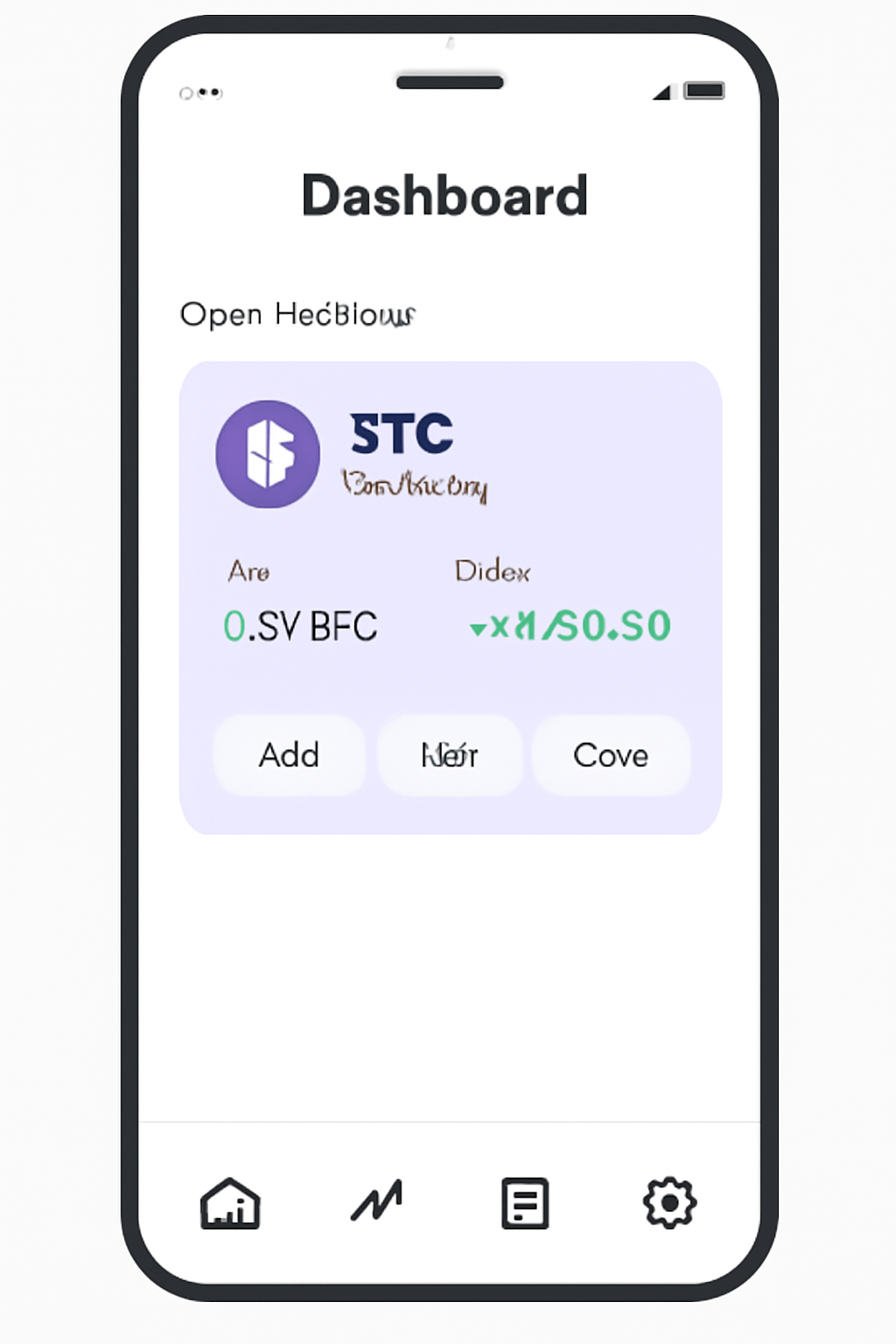Image resolution: width=896 pixels, height=1344 pixels.
Task: Open the document list tab
Action: click(x=524, y=1203)
